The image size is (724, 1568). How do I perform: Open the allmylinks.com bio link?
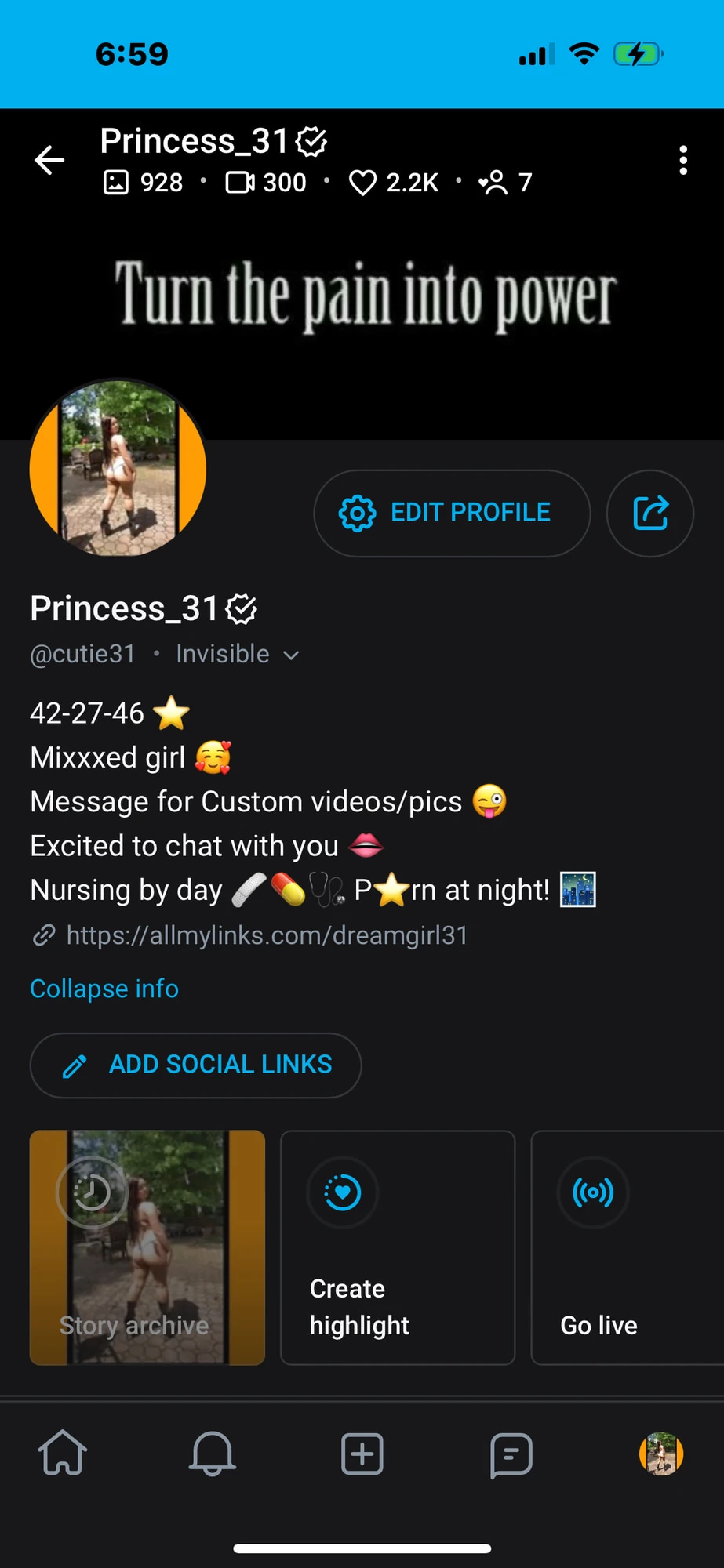[267, 935]
